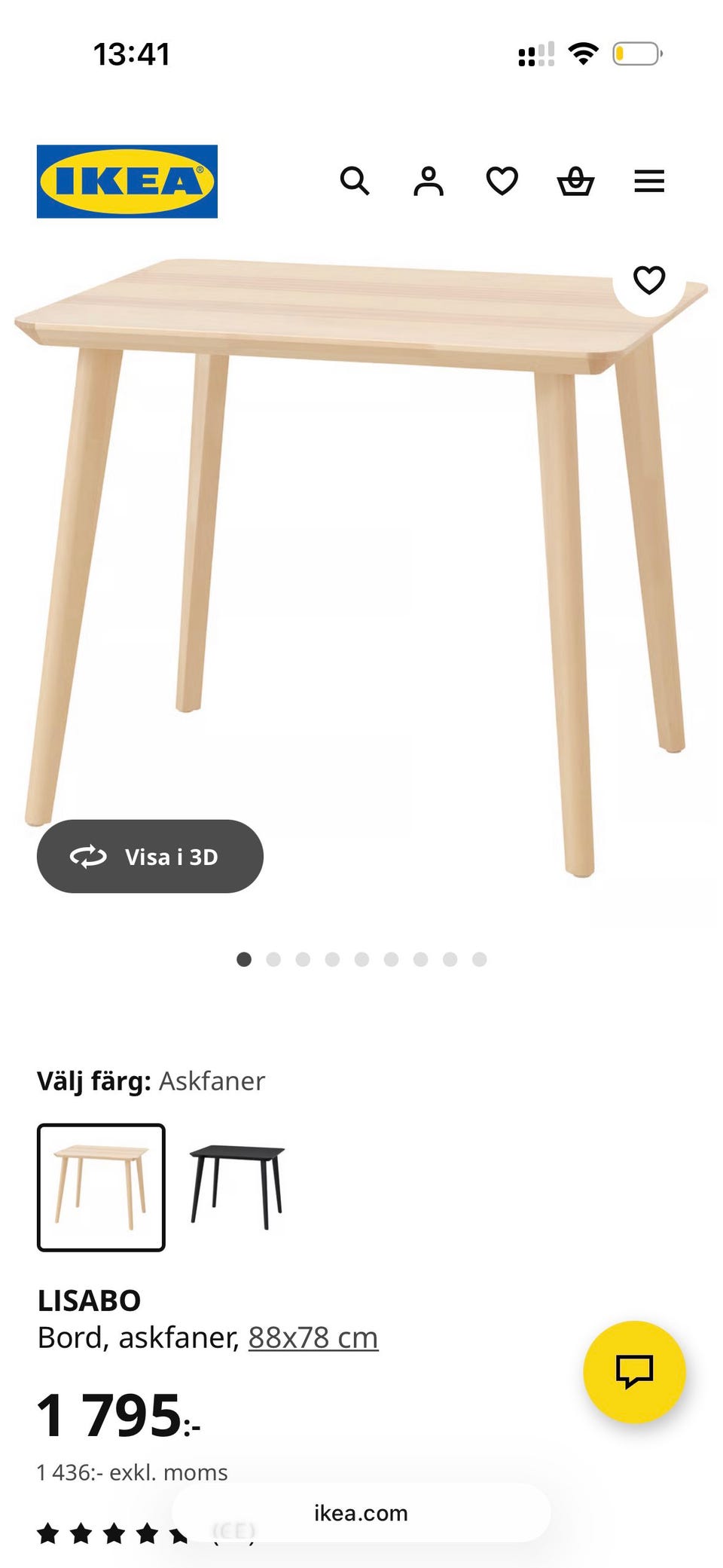The width and height of the screenshot is (723, 1568).
Task: Select the last image carousel dot
Action: click(478, 959)
